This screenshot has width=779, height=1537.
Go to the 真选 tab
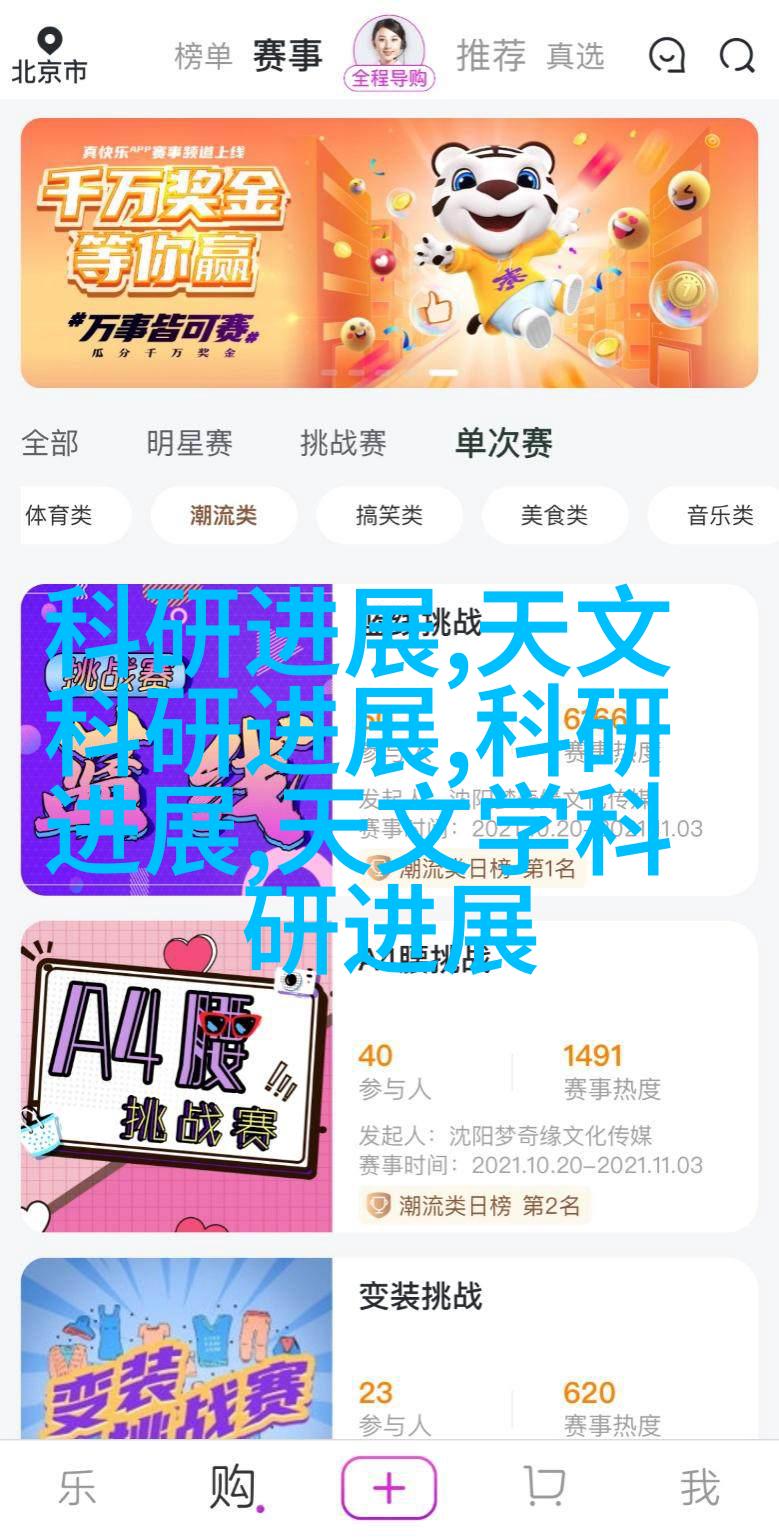(x=575, y=56)
